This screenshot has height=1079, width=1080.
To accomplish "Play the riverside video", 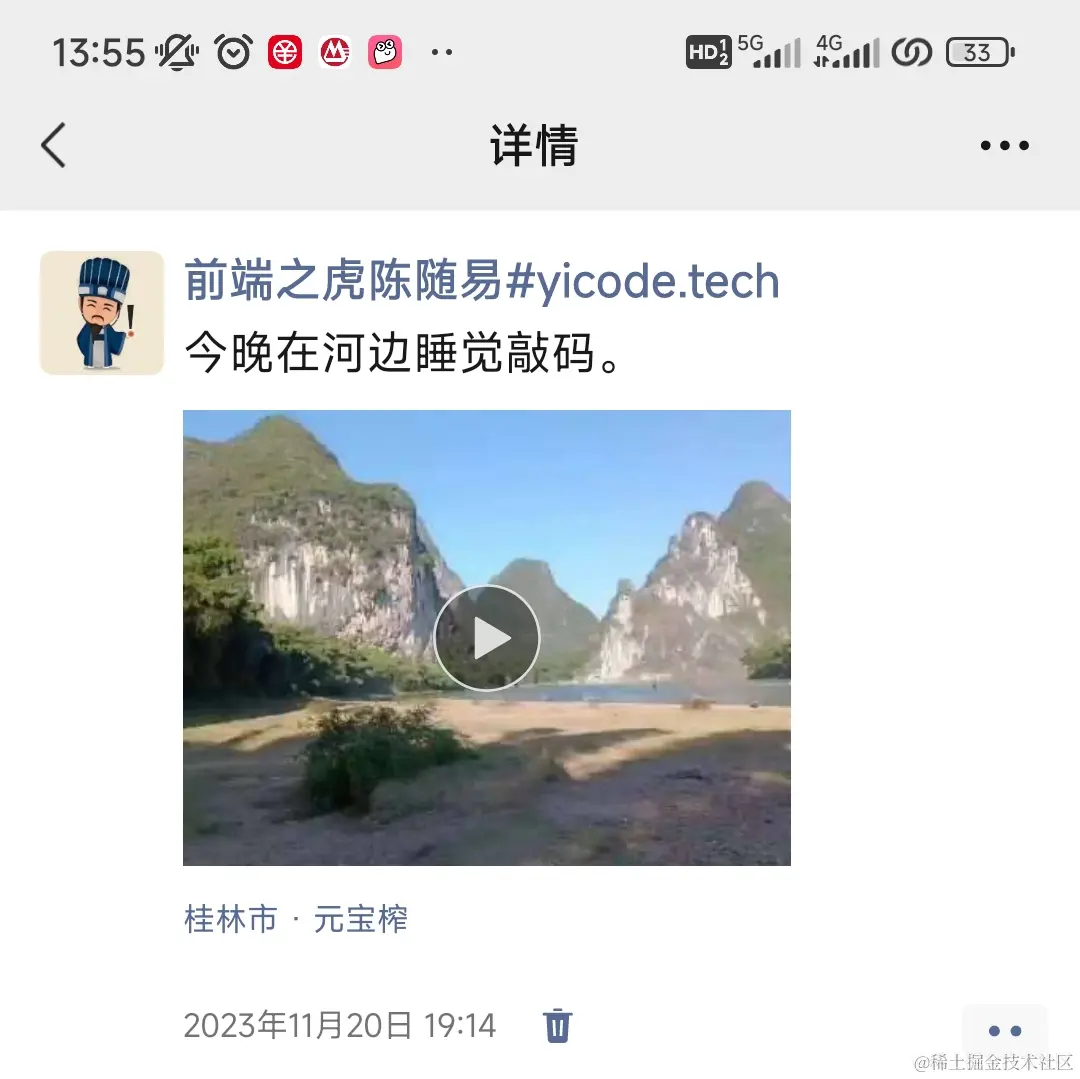I will [487, 638].
